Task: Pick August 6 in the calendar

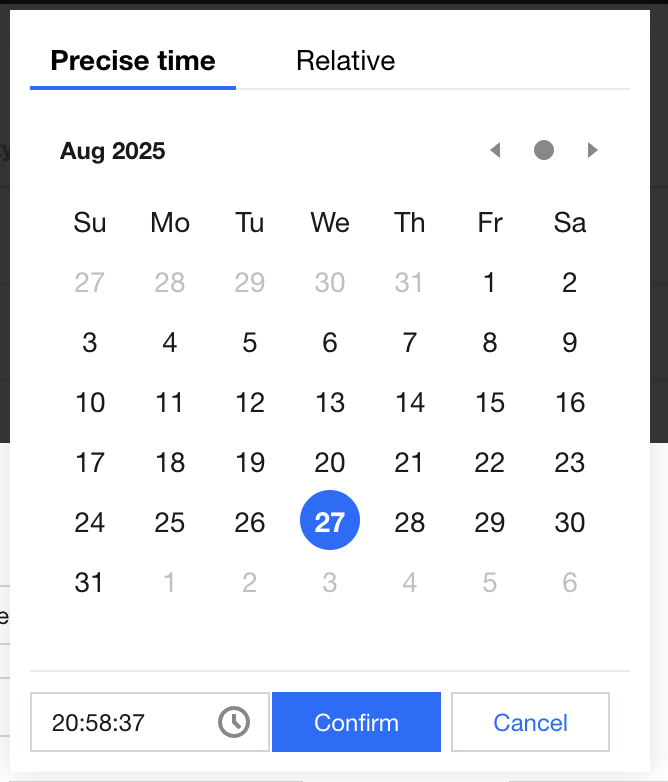Action: click(330, 343)
